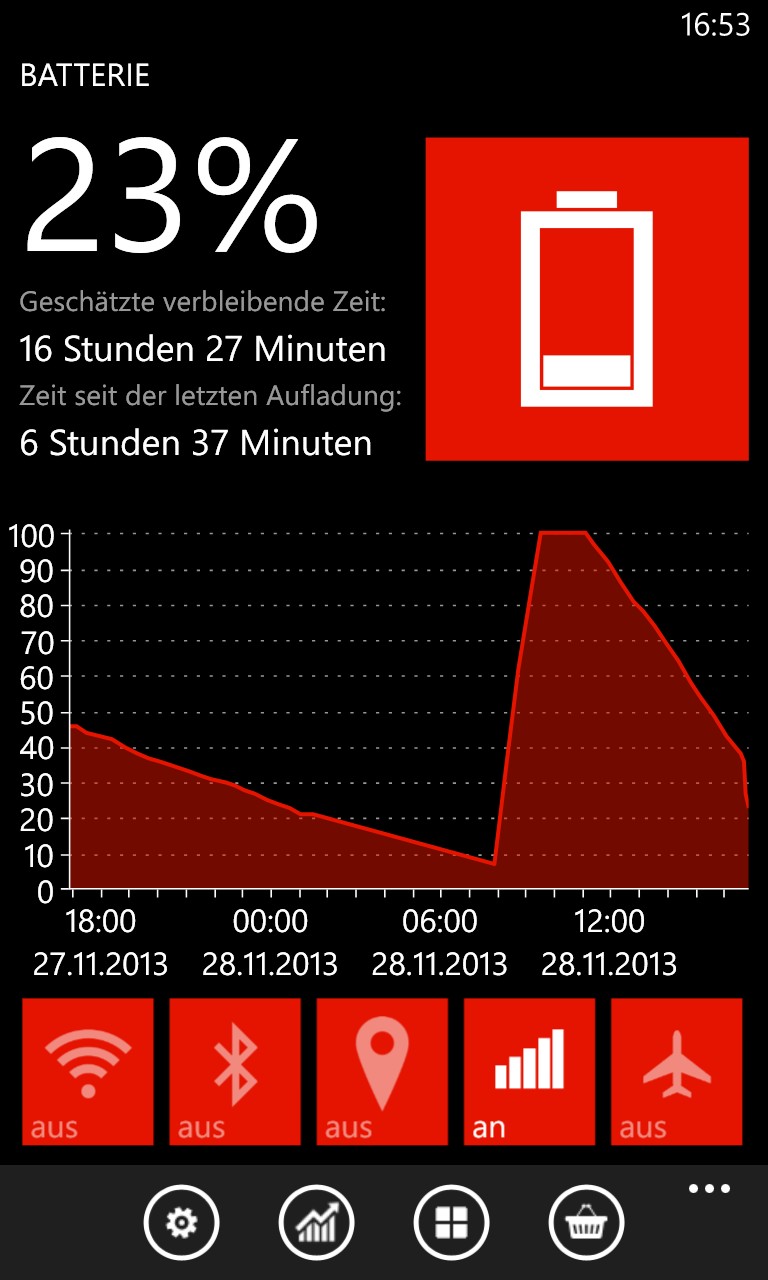Toggle the mobile data signal tile
This screenshot has height=1280, width=768.
(x=529, y=1071)
